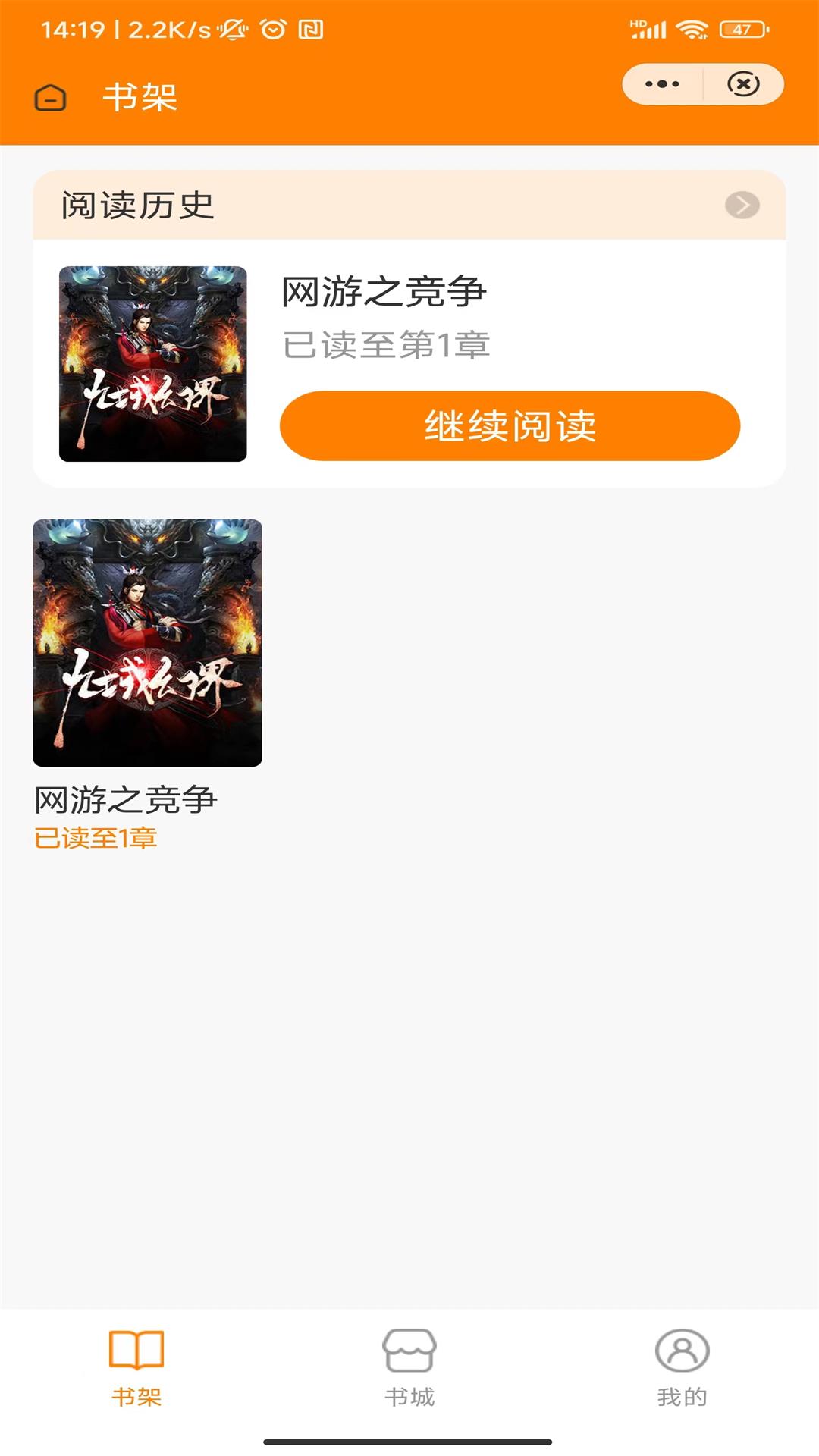
Task: Switch to the 我的 tab
Action: pyautogui.click(x=682, y=1367)
